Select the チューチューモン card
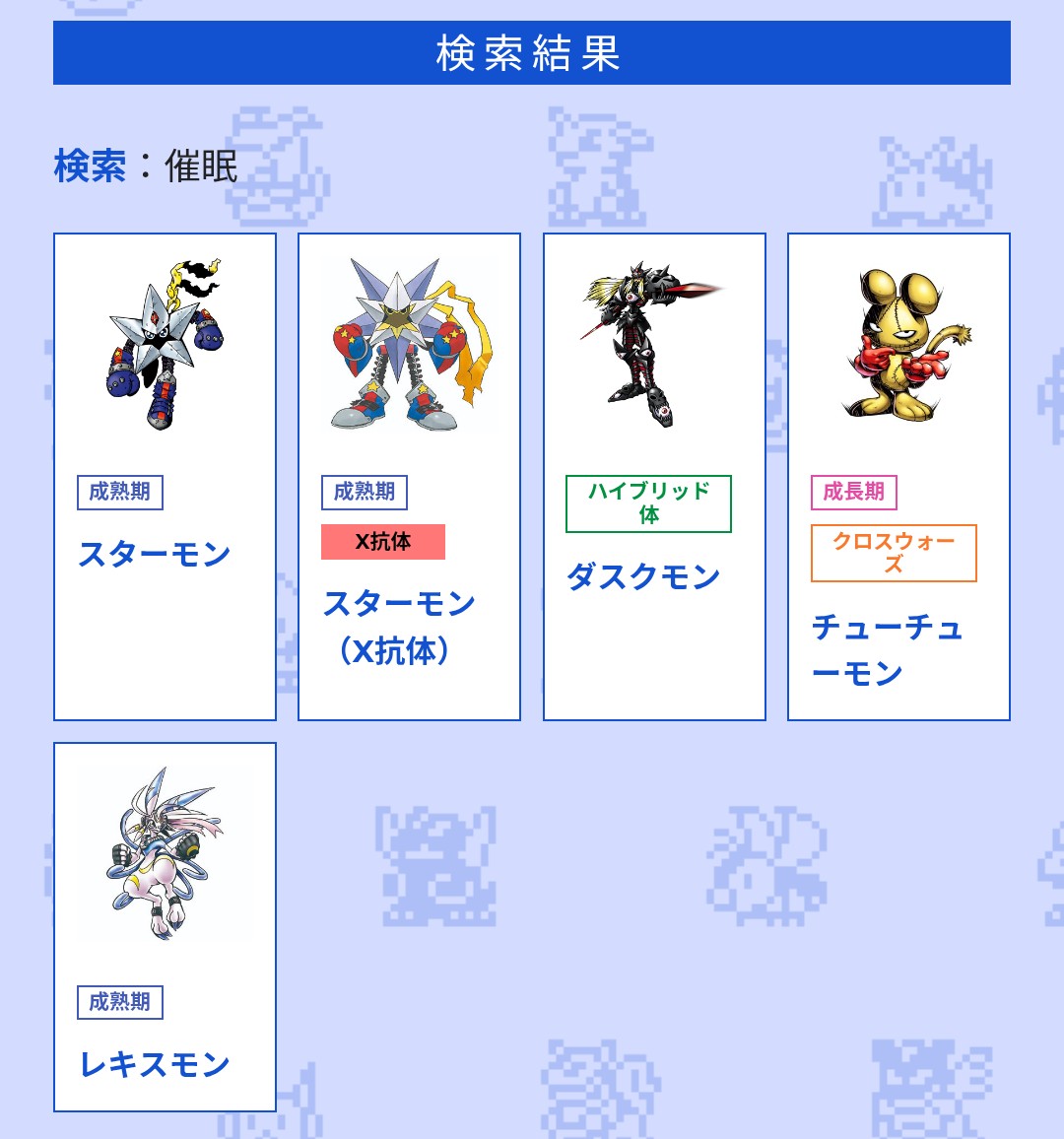1064x1139 pixels. (x=898, y=477)
